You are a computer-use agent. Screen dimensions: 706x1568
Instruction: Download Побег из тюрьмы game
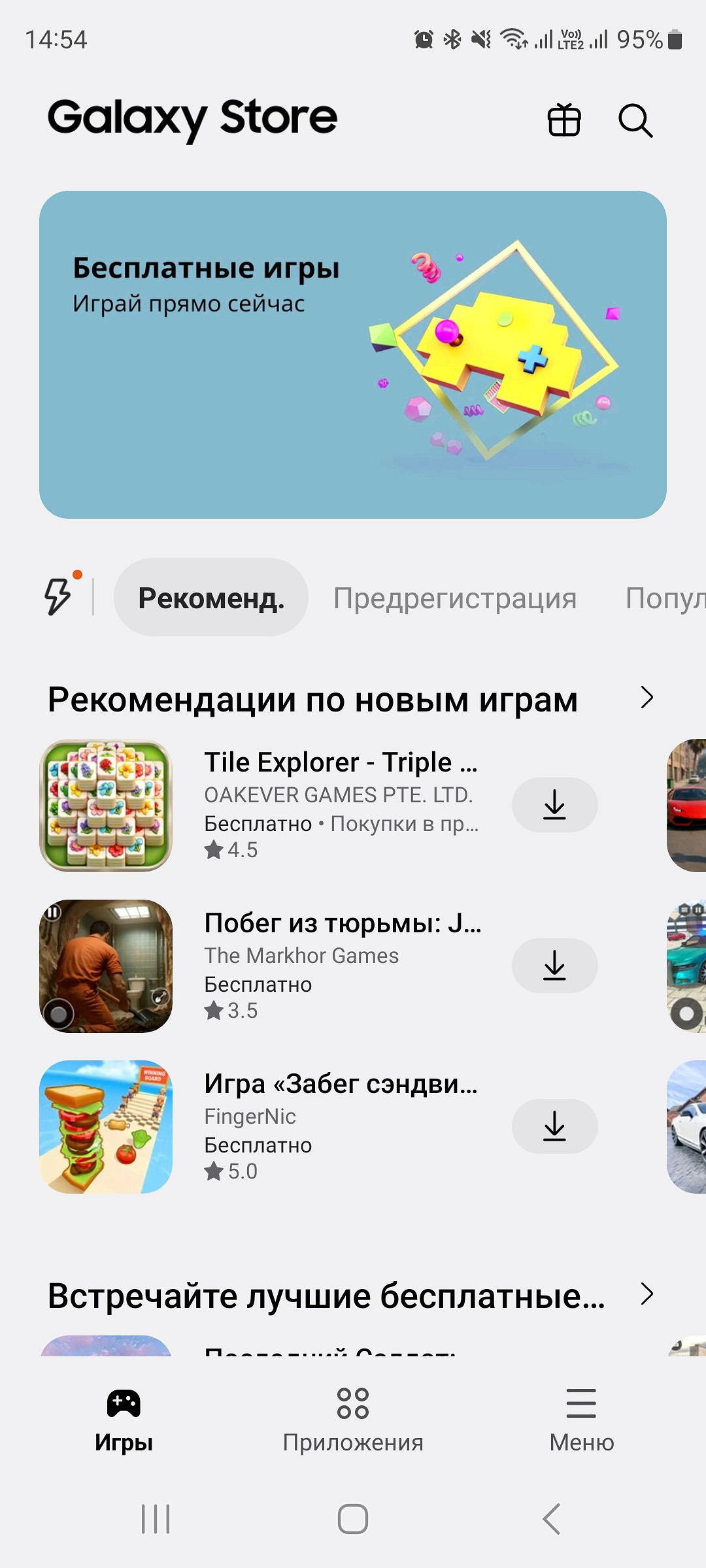click(x=554, y=966)
